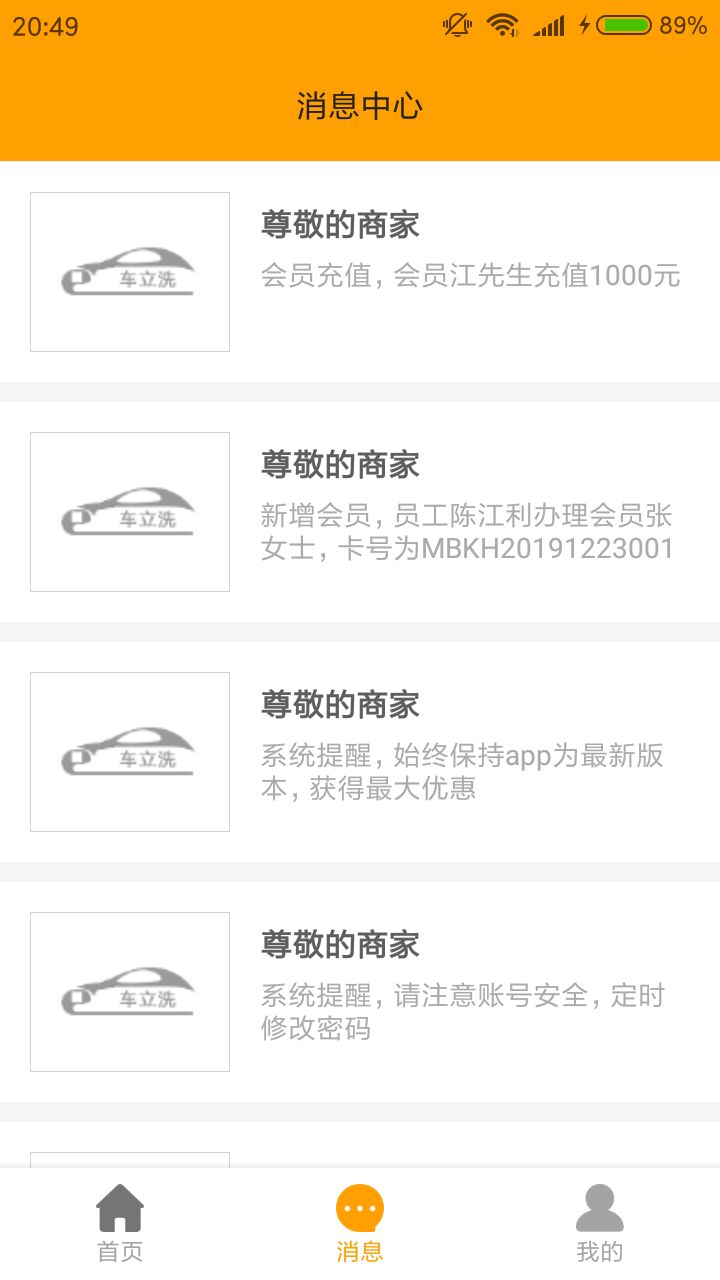Click the car icon next to the password reminder
This screenshot has height=1280, width=720.
tap(130, 990)
